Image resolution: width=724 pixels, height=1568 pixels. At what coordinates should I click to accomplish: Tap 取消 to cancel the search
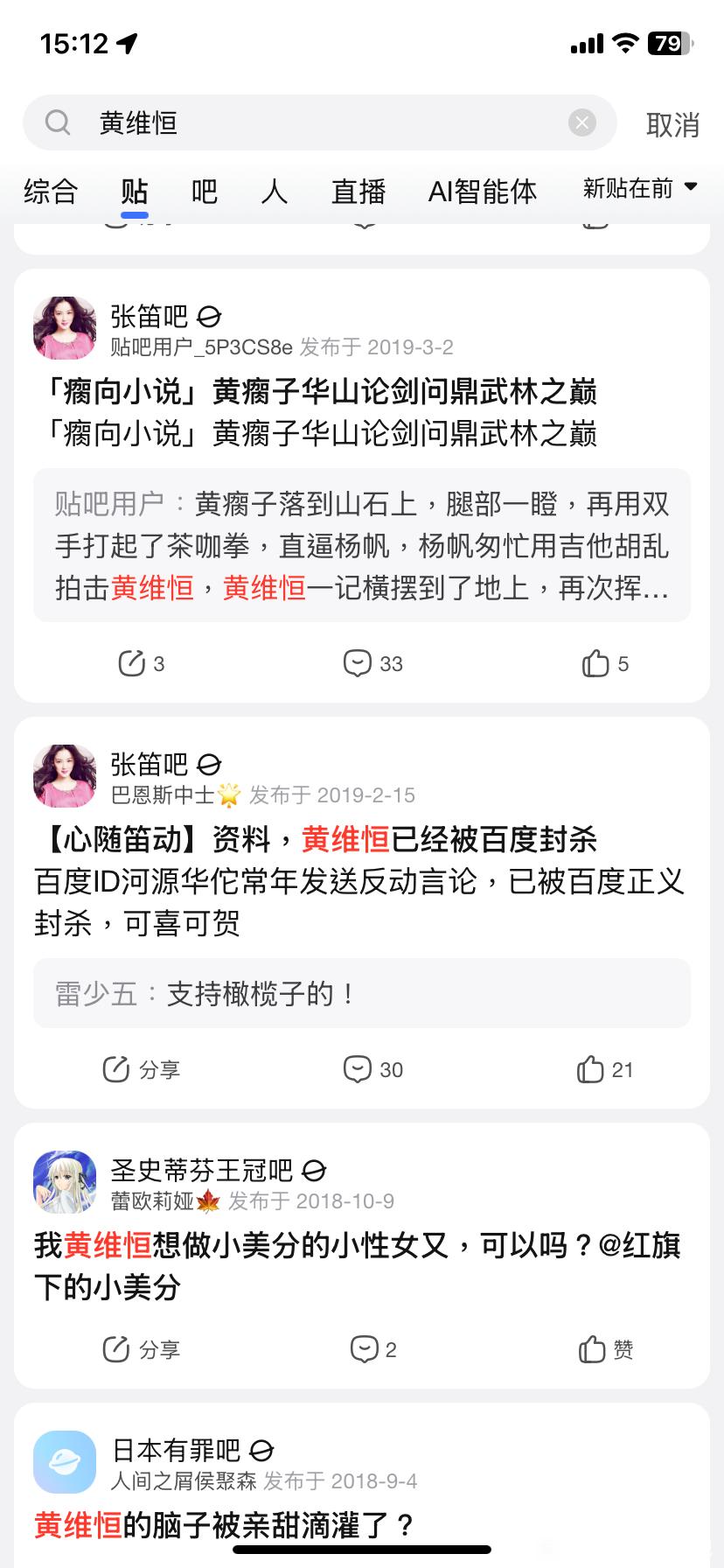point(672,124)
